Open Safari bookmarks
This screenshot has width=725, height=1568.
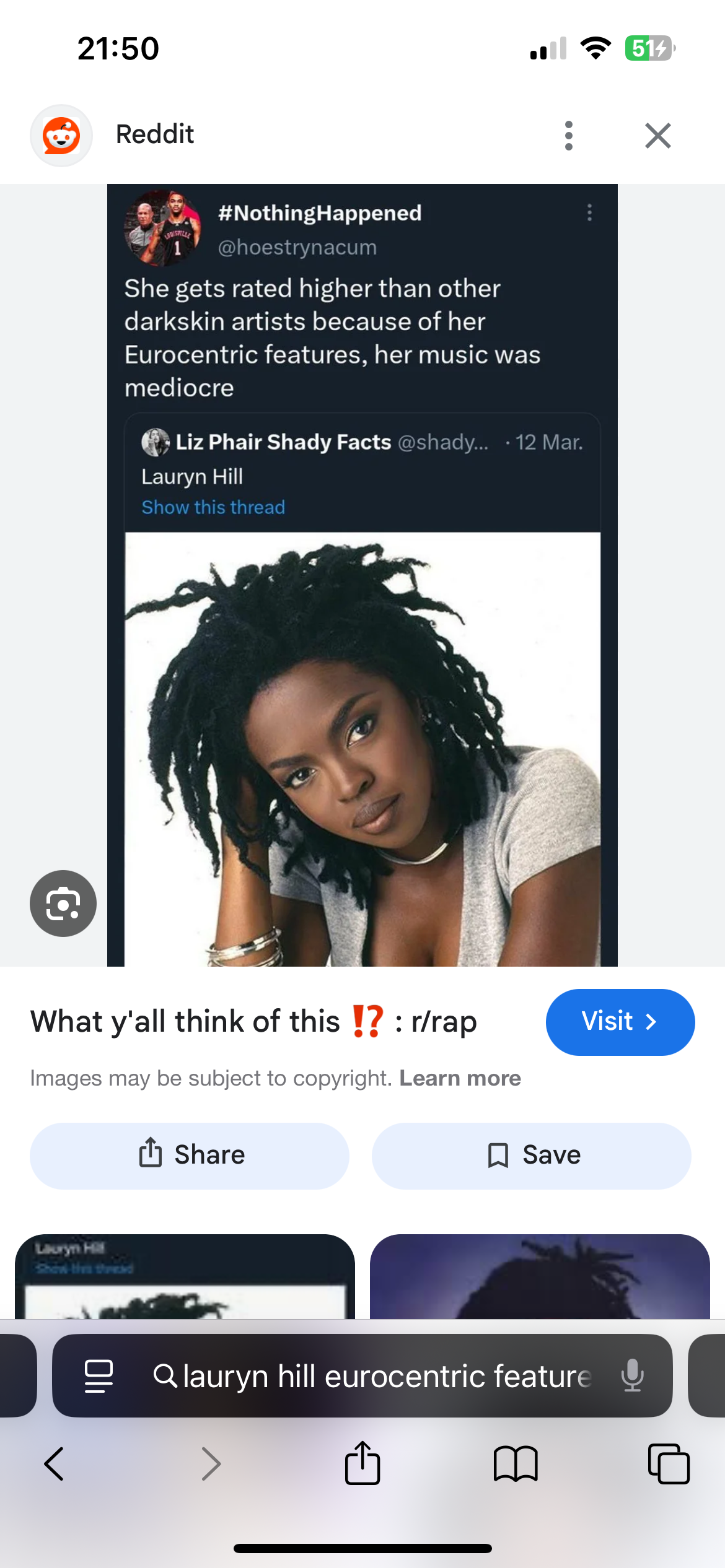click(x=516, y=1464)
